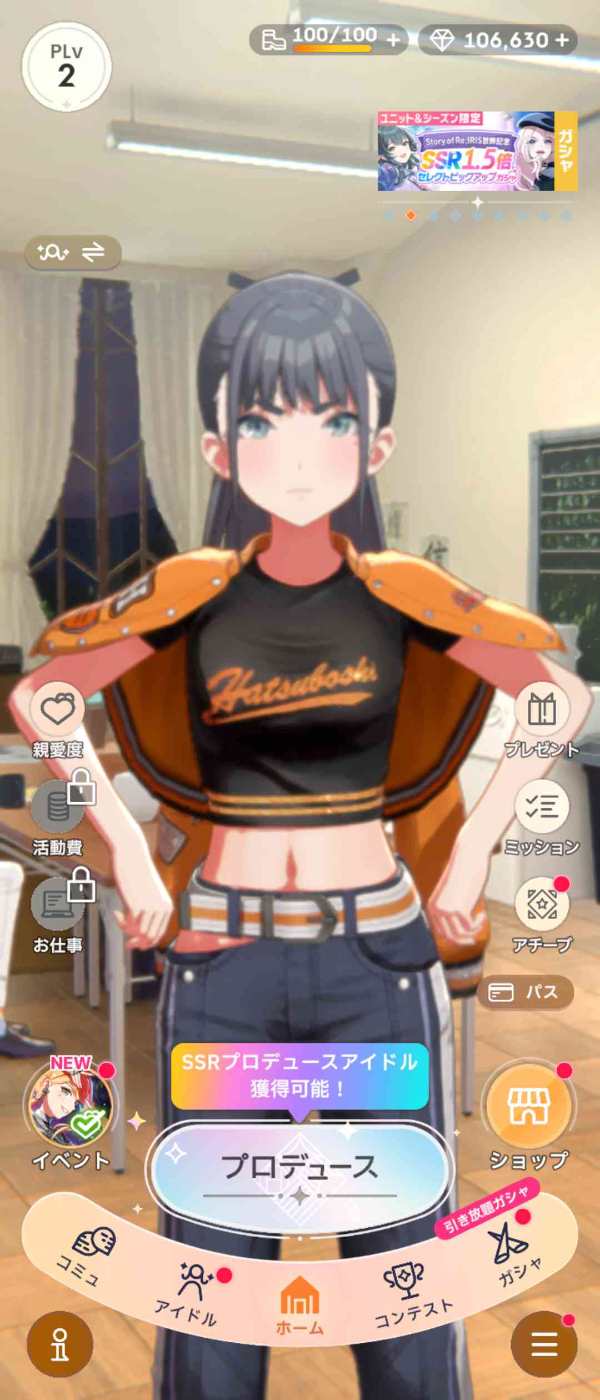Tap the SSR 1.5倍 gacha banner
The image size is (600, 1400).
tap(478, 151)
